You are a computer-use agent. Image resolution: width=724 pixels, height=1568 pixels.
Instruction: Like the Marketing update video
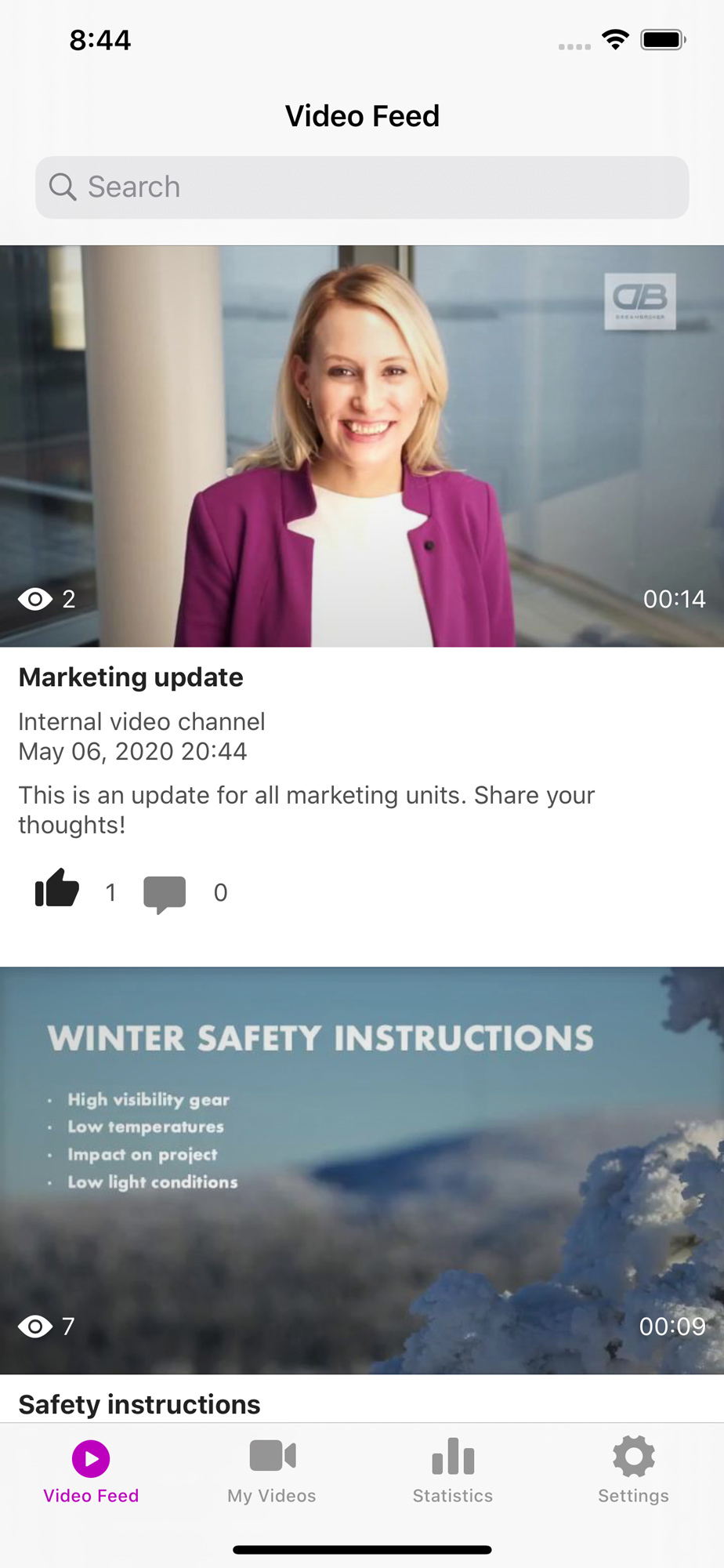57,890
